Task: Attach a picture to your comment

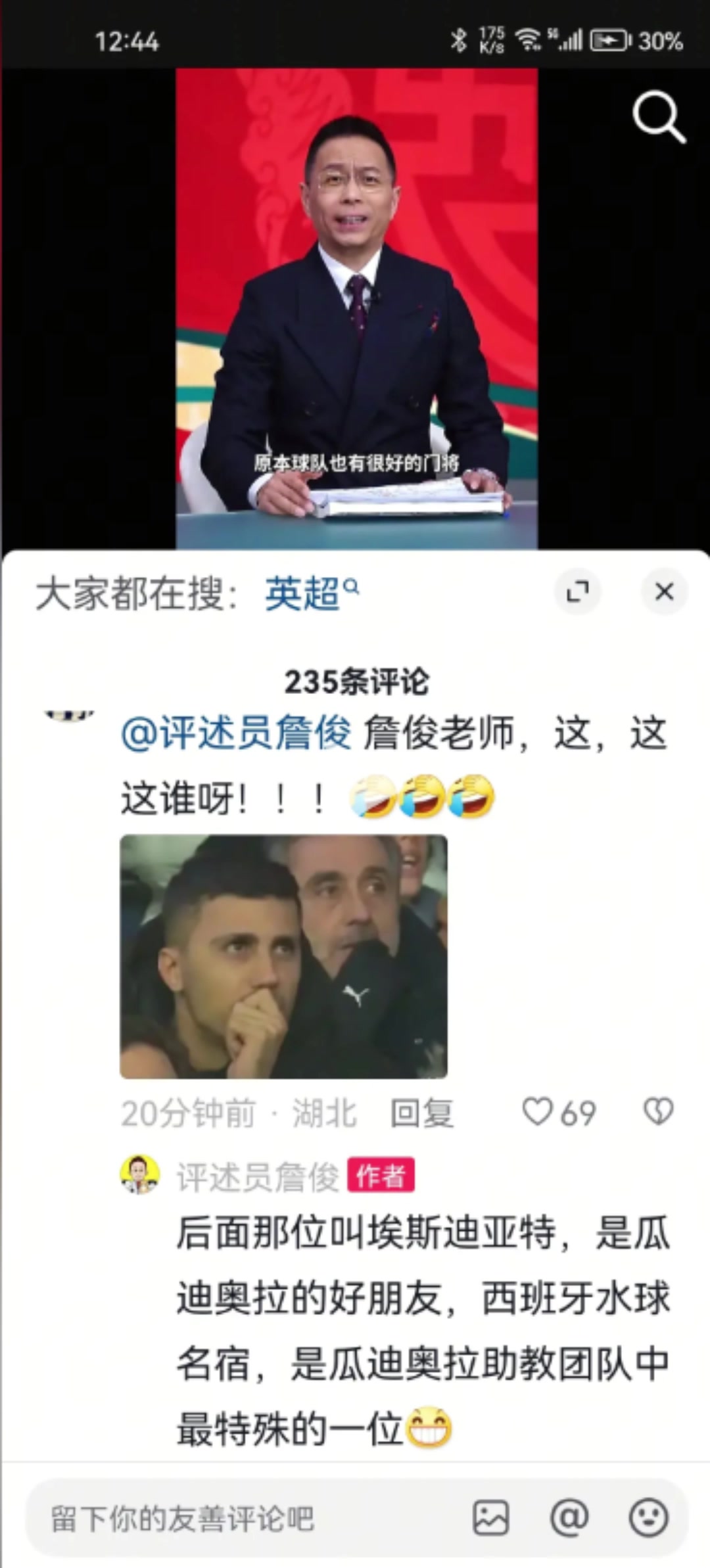Action: [490, 1518]
